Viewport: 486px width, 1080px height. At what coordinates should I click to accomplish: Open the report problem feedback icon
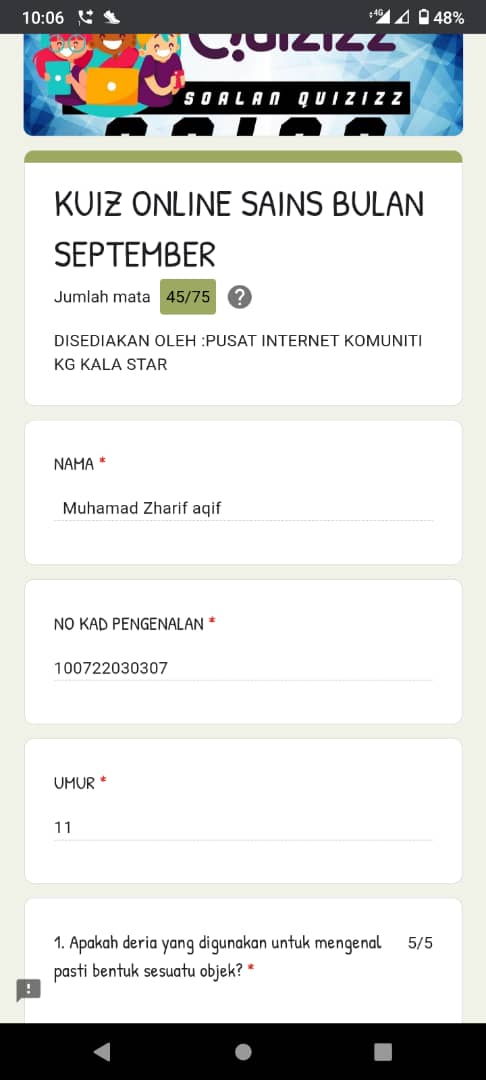[29, 990]
